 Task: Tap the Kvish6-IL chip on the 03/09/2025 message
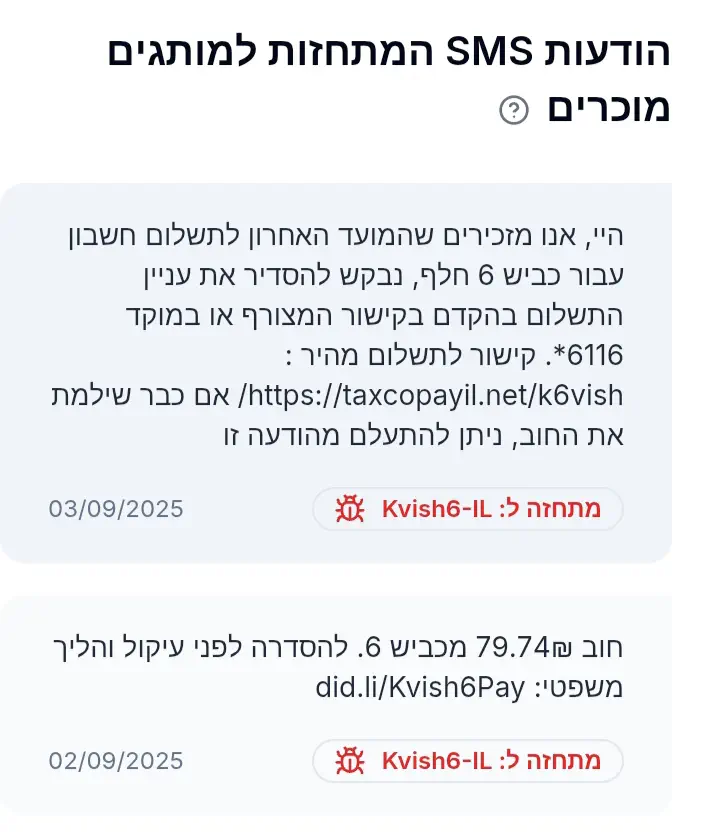468,509
